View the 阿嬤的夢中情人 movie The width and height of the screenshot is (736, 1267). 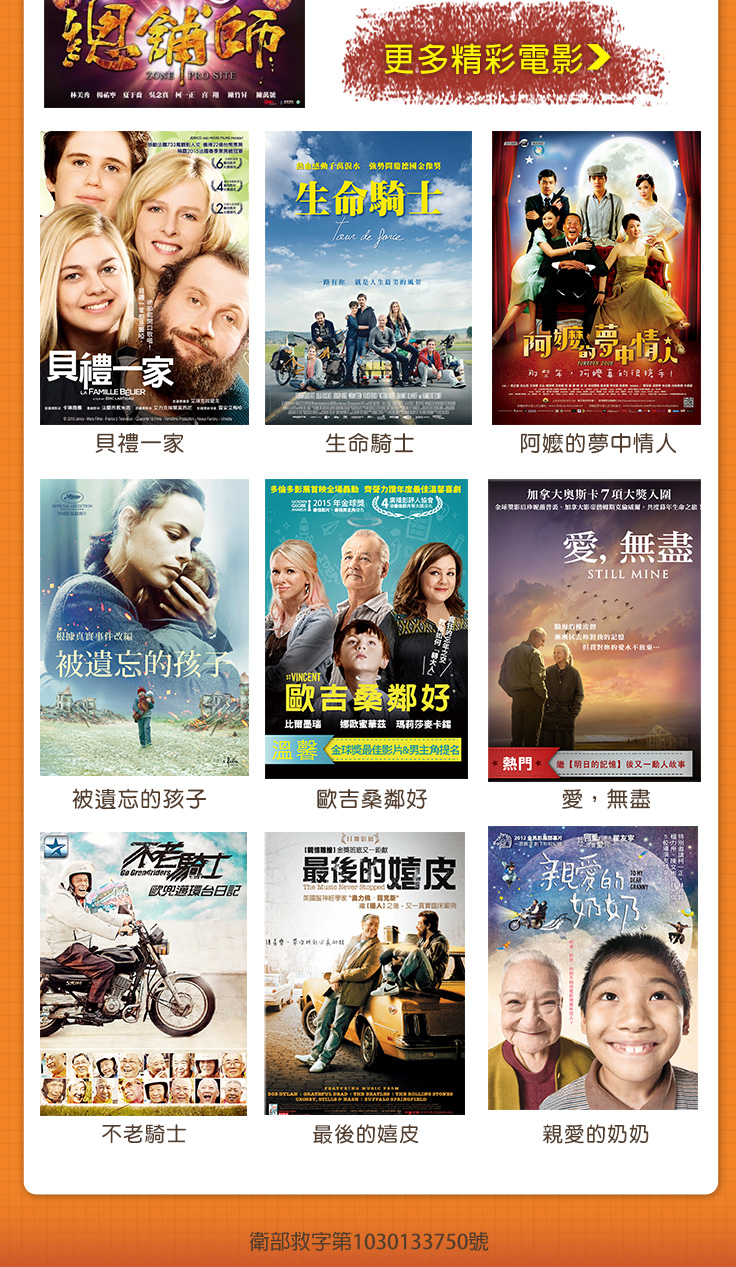point(596,278)
